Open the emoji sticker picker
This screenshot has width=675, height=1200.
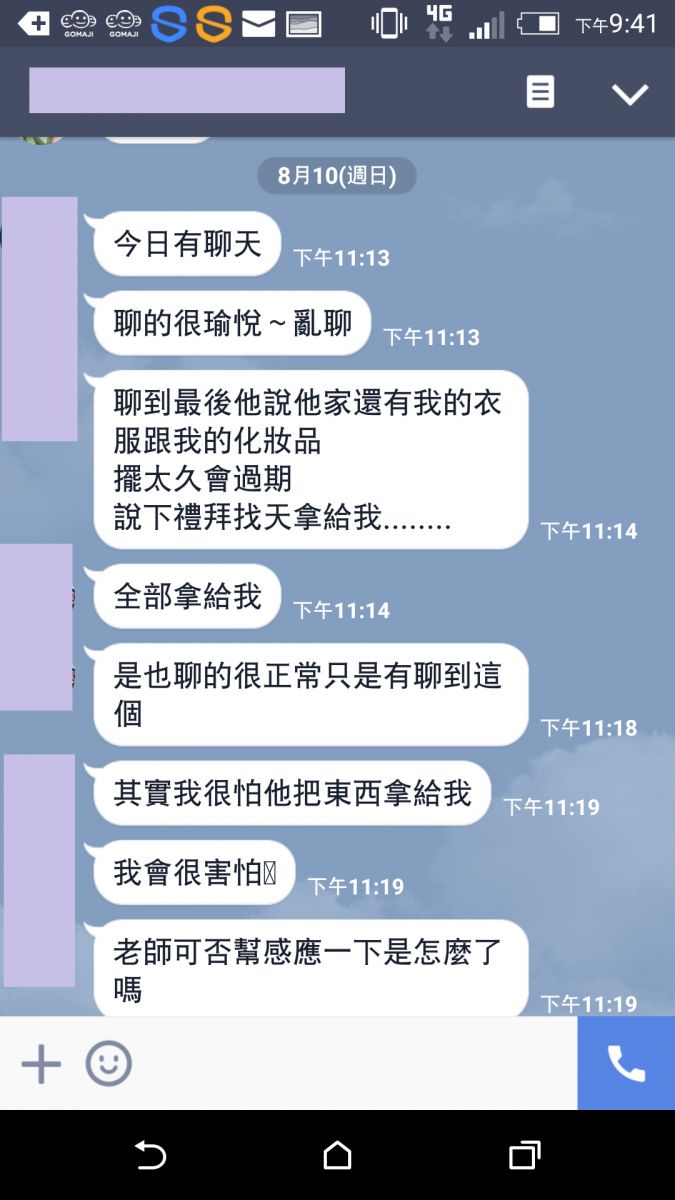(x=108, y=1063)
